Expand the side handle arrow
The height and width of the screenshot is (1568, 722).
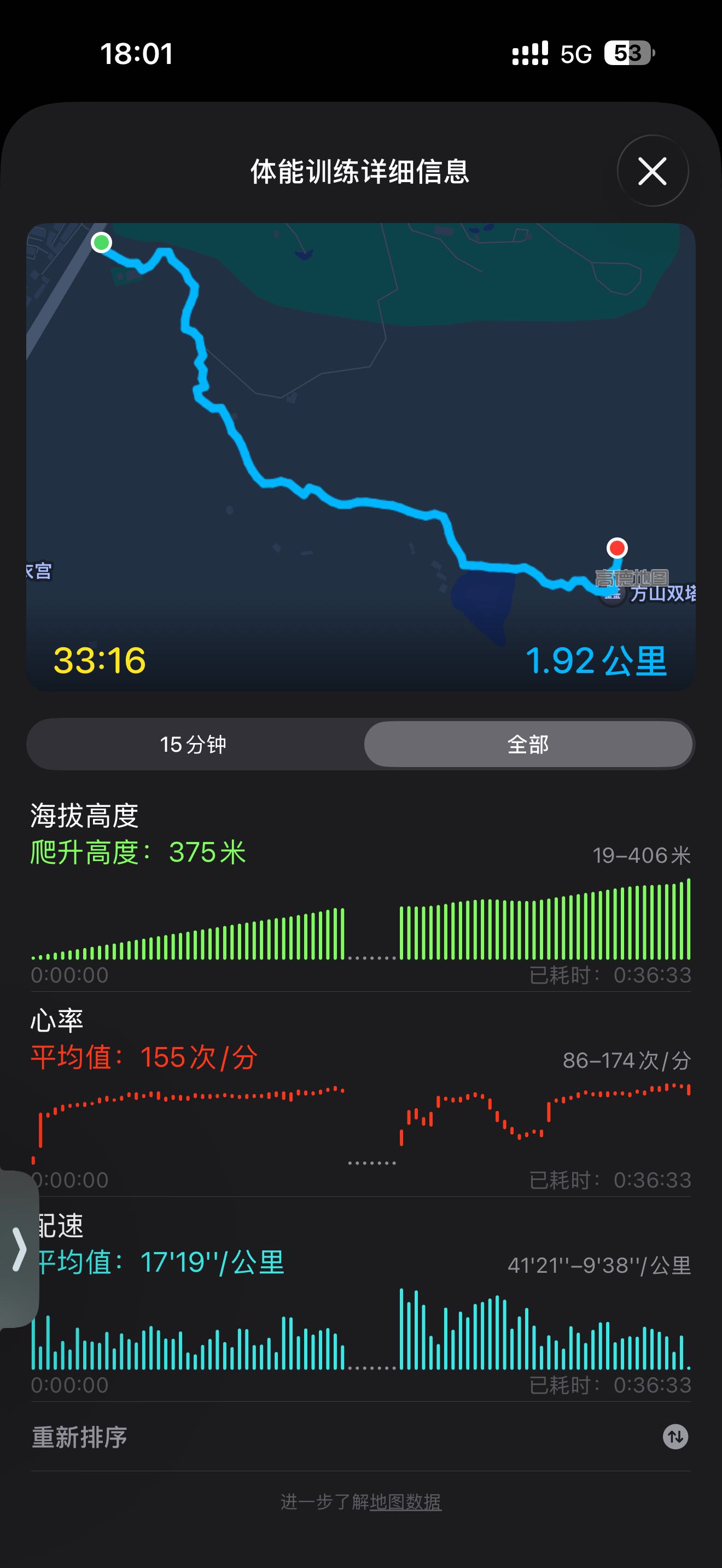pyautogui.click(x=19, y=1249)
